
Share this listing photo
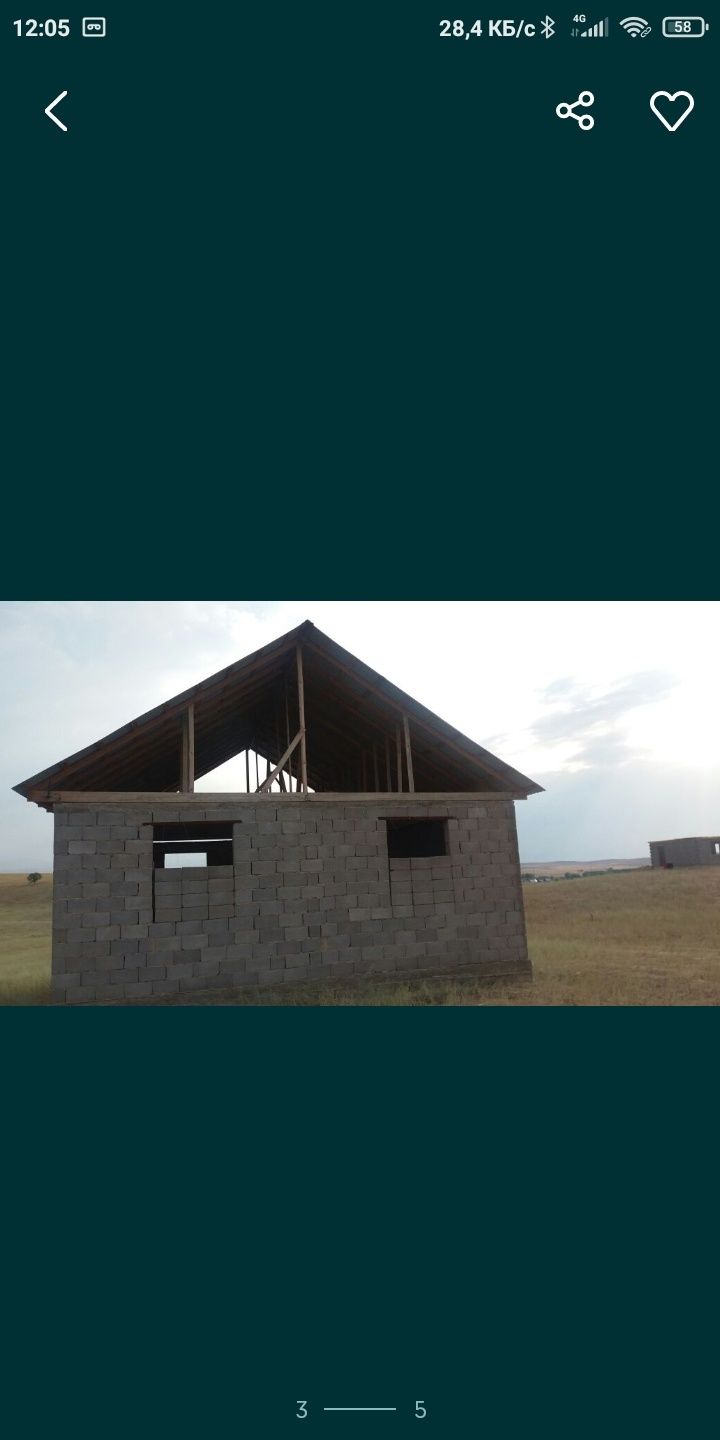tap(575, 111)
